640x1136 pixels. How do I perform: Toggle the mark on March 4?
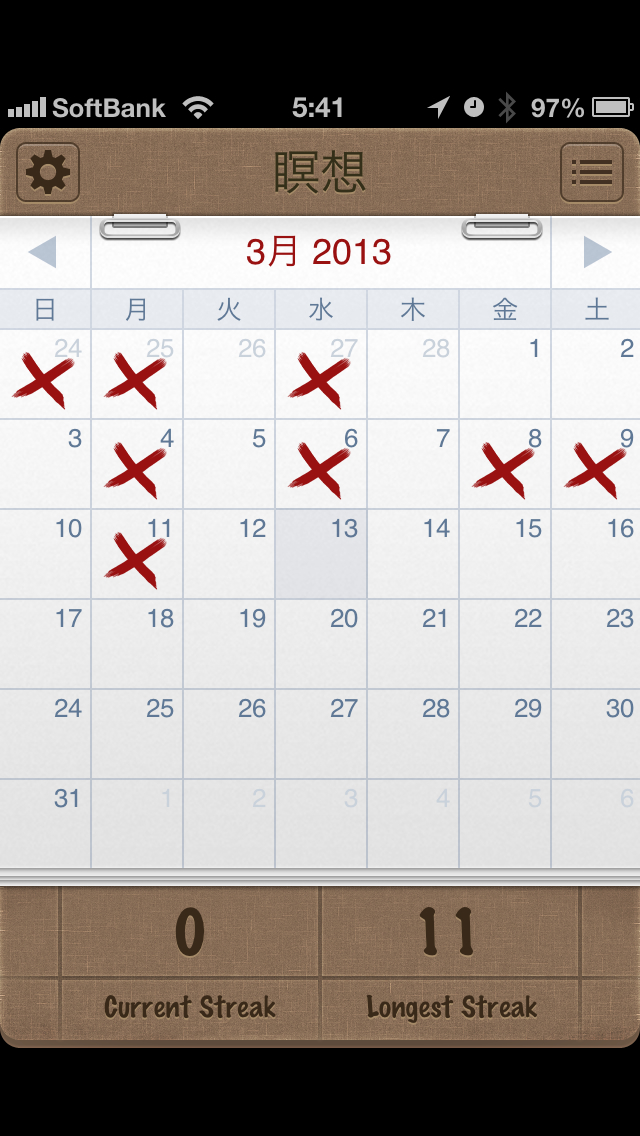(137, 464)
